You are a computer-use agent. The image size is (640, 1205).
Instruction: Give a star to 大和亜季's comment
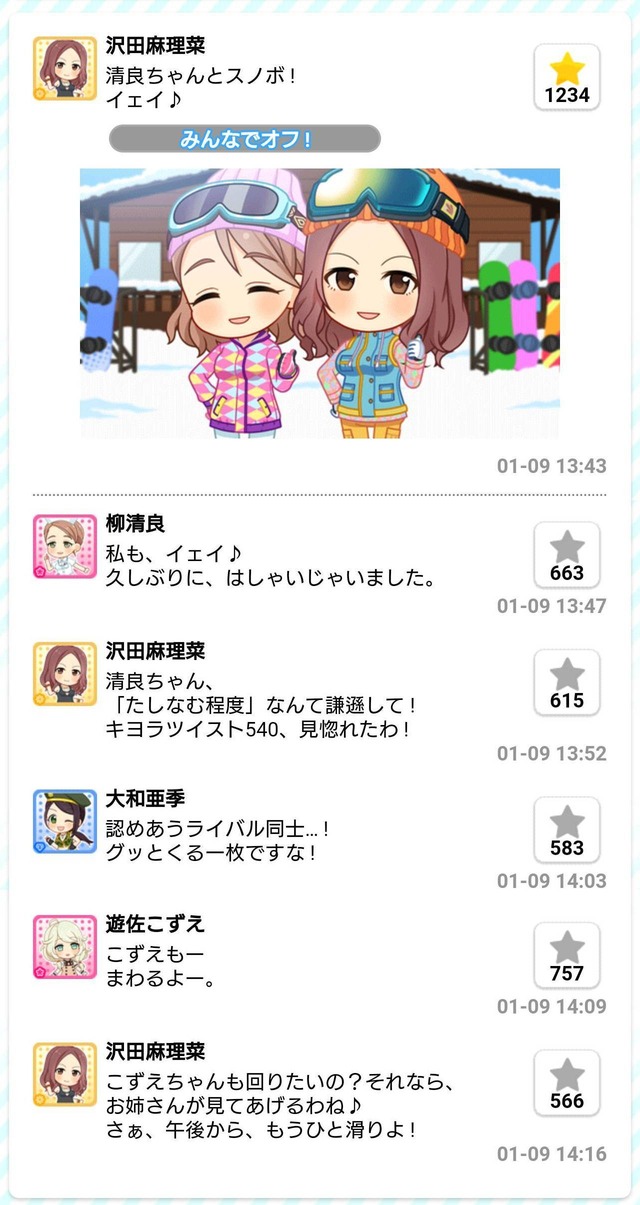[567, 830]
